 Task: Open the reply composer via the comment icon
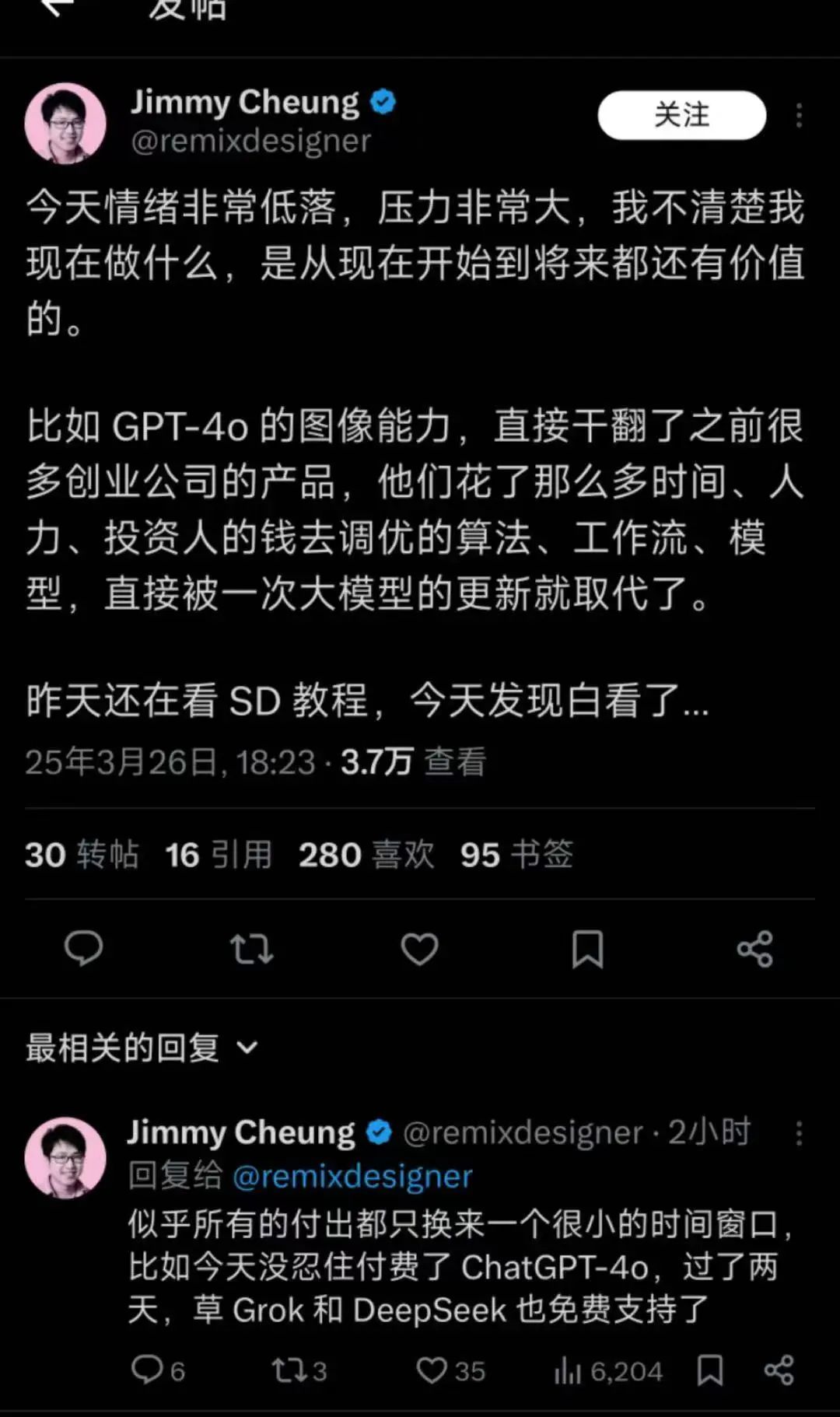click(84, 946)
